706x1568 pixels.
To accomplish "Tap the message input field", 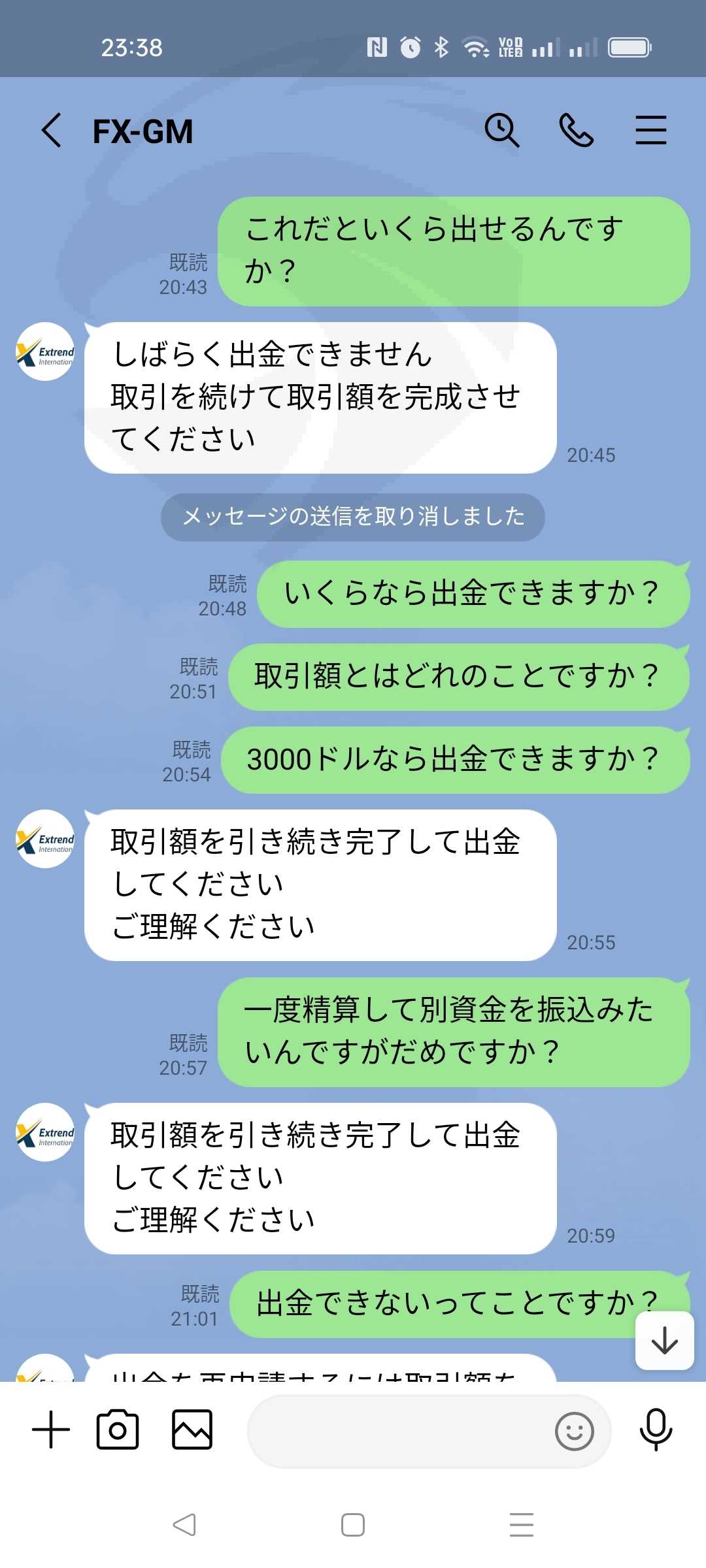I will (x=399, y=1431).
